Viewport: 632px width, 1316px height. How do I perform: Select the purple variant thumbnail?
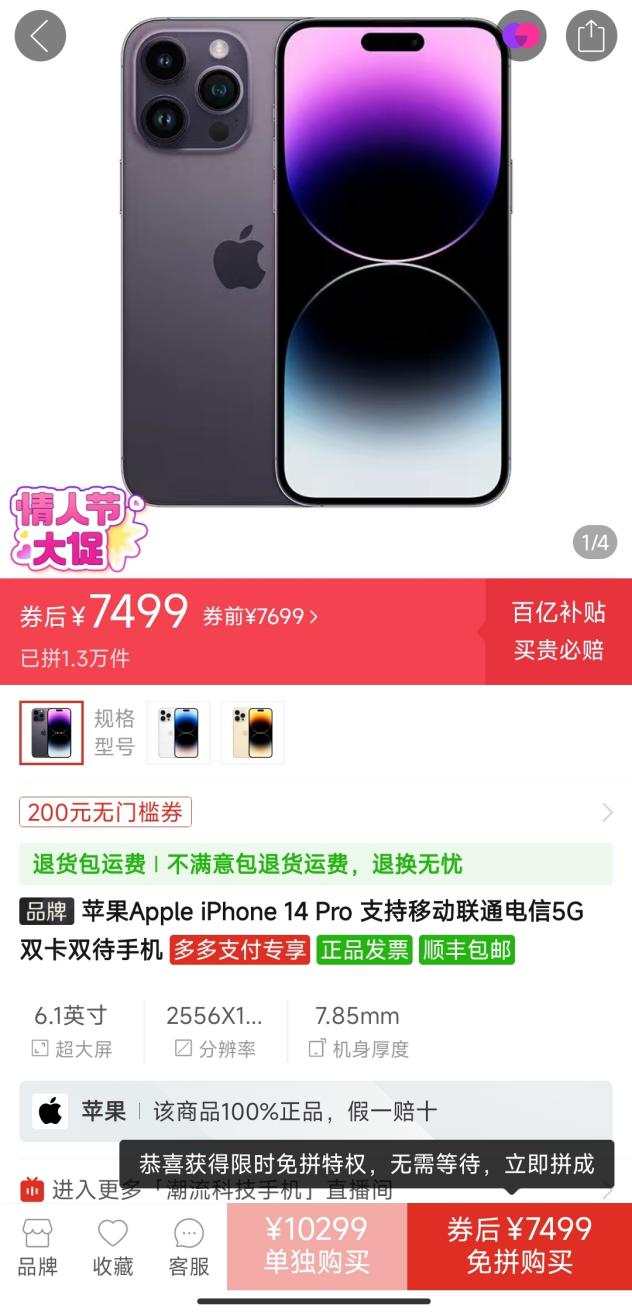(x=52, y=732)
